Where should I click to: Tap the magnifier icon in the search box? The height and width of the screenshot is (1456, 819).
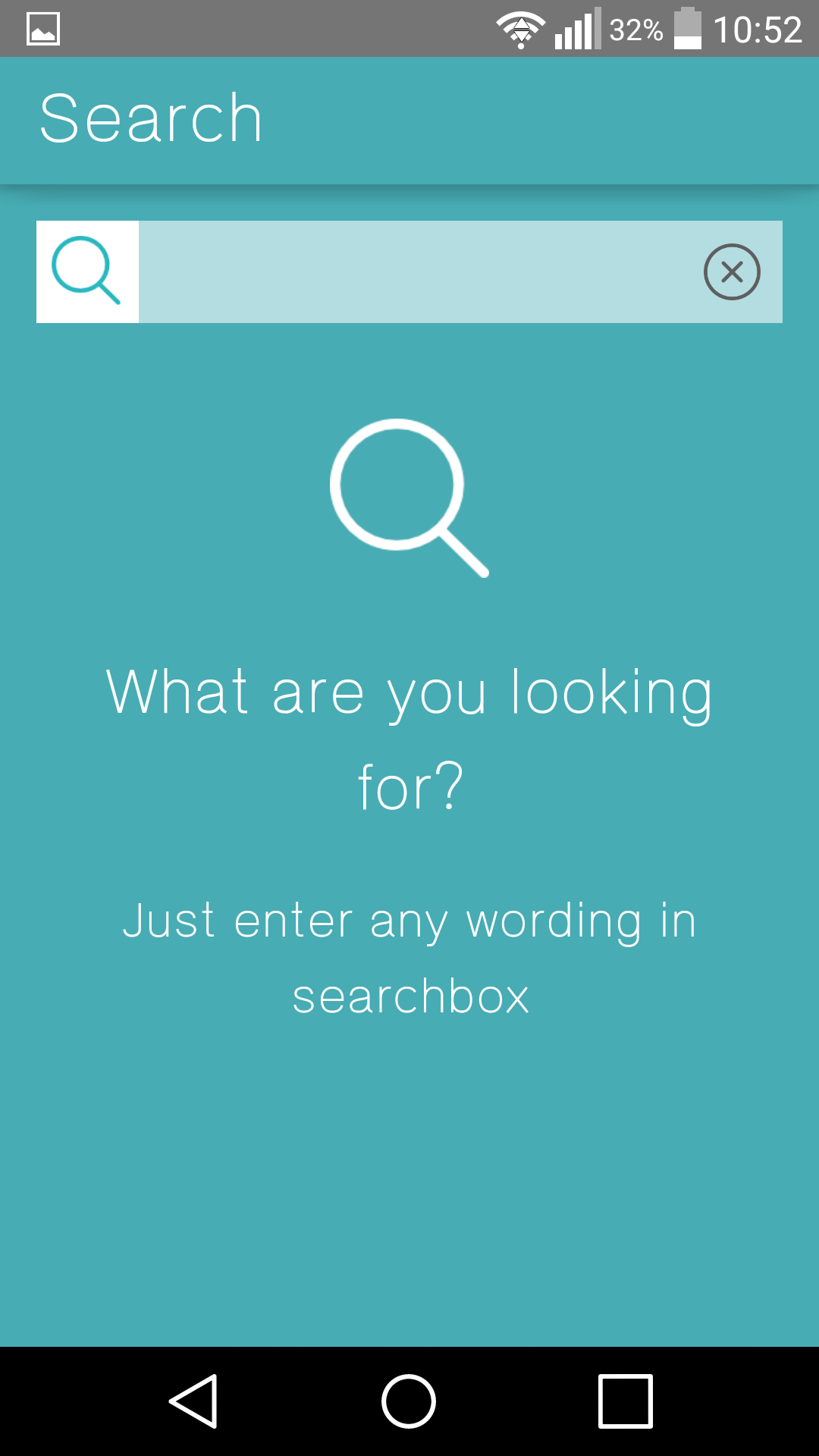pos(86,271)
